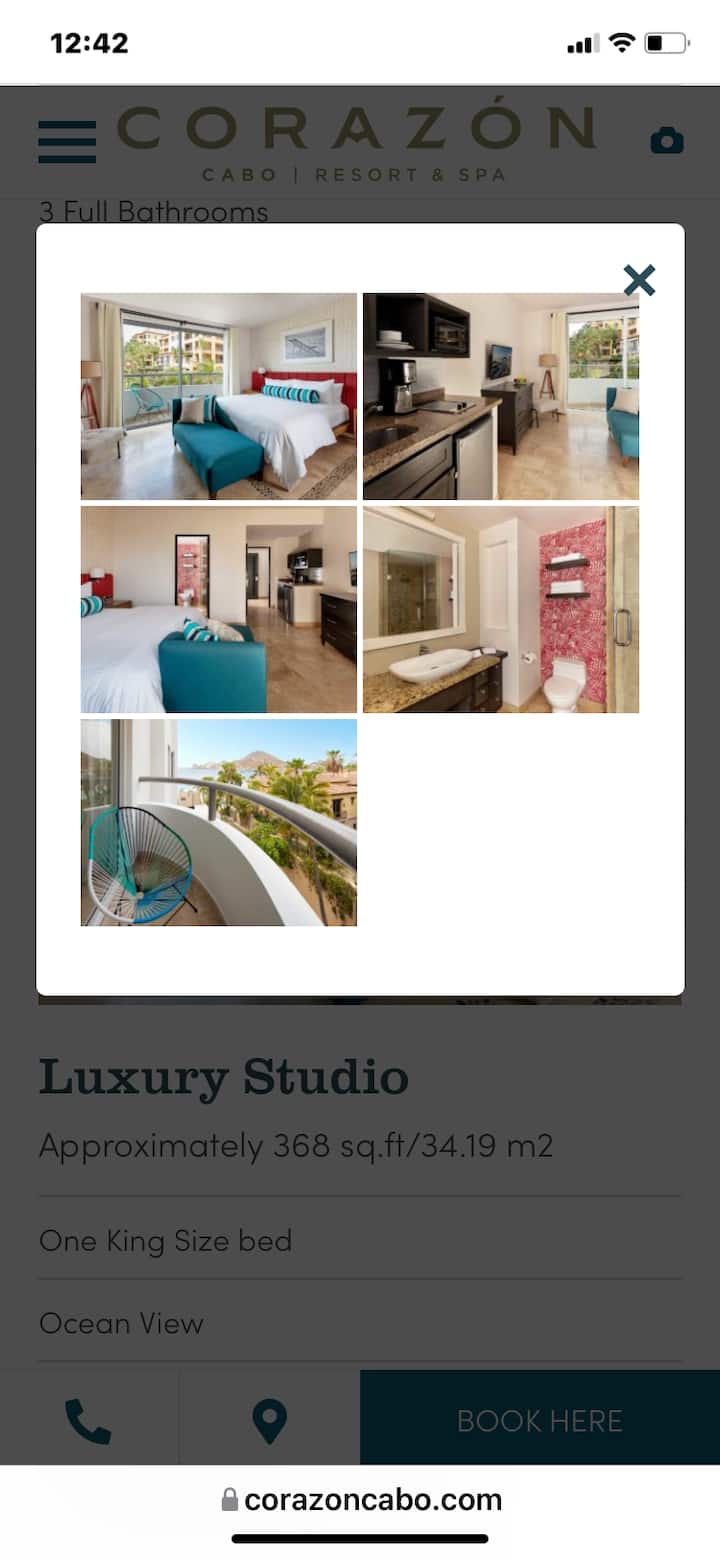View the studio interior photo with hallway
This screenshot has height=1559, width=720.
218,609
